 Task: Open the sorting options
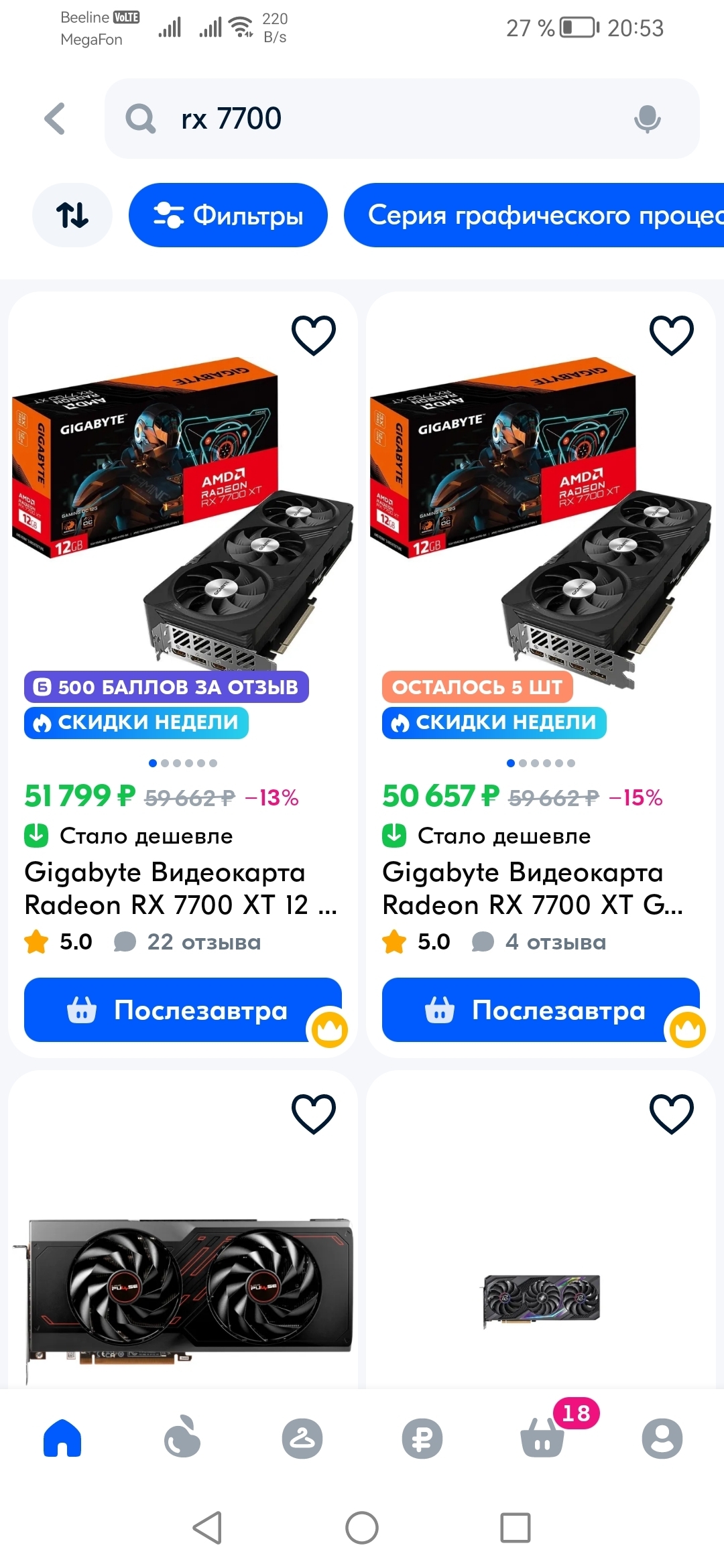click(x=72, y=215)
